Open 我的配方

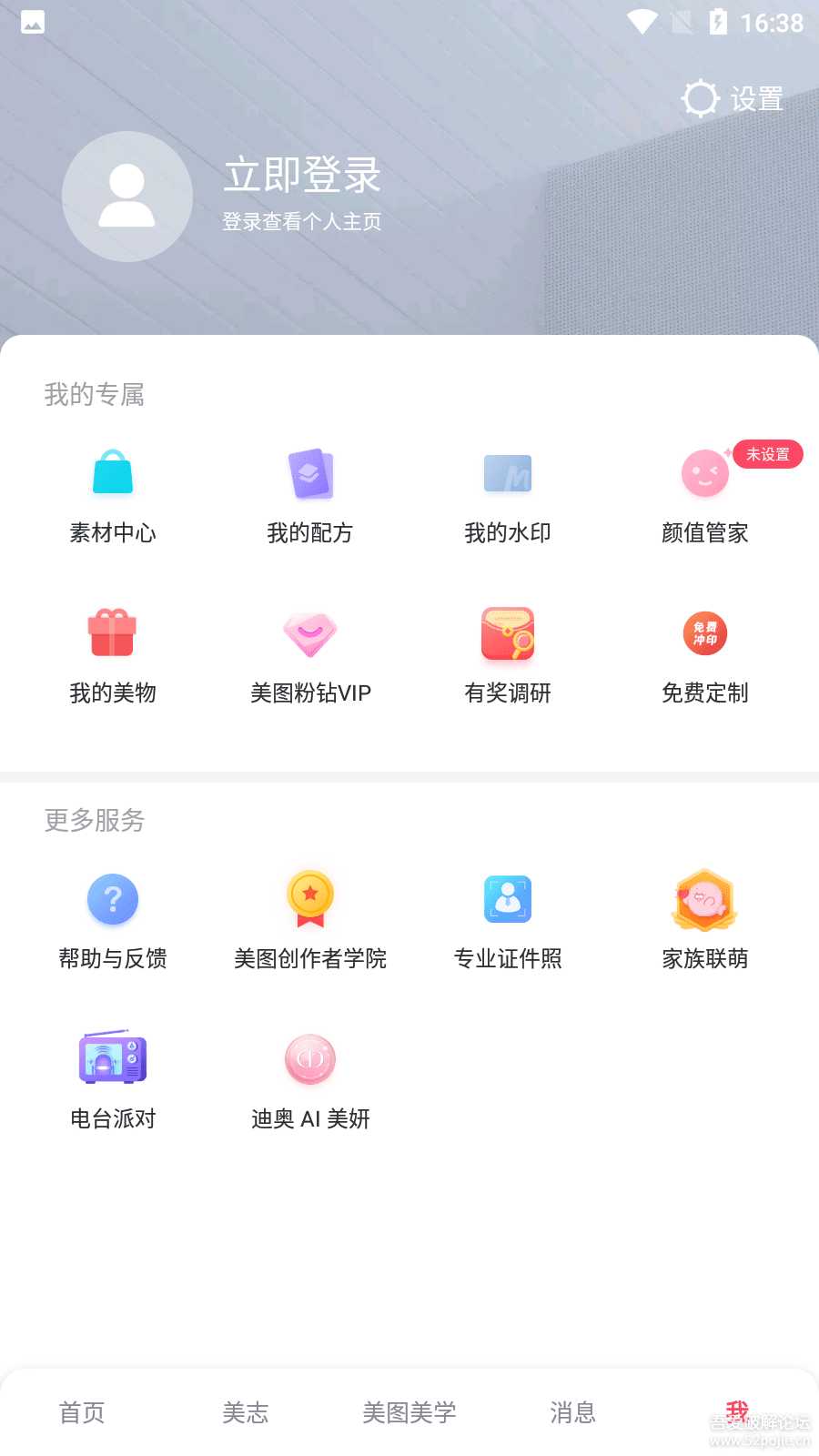310,496
